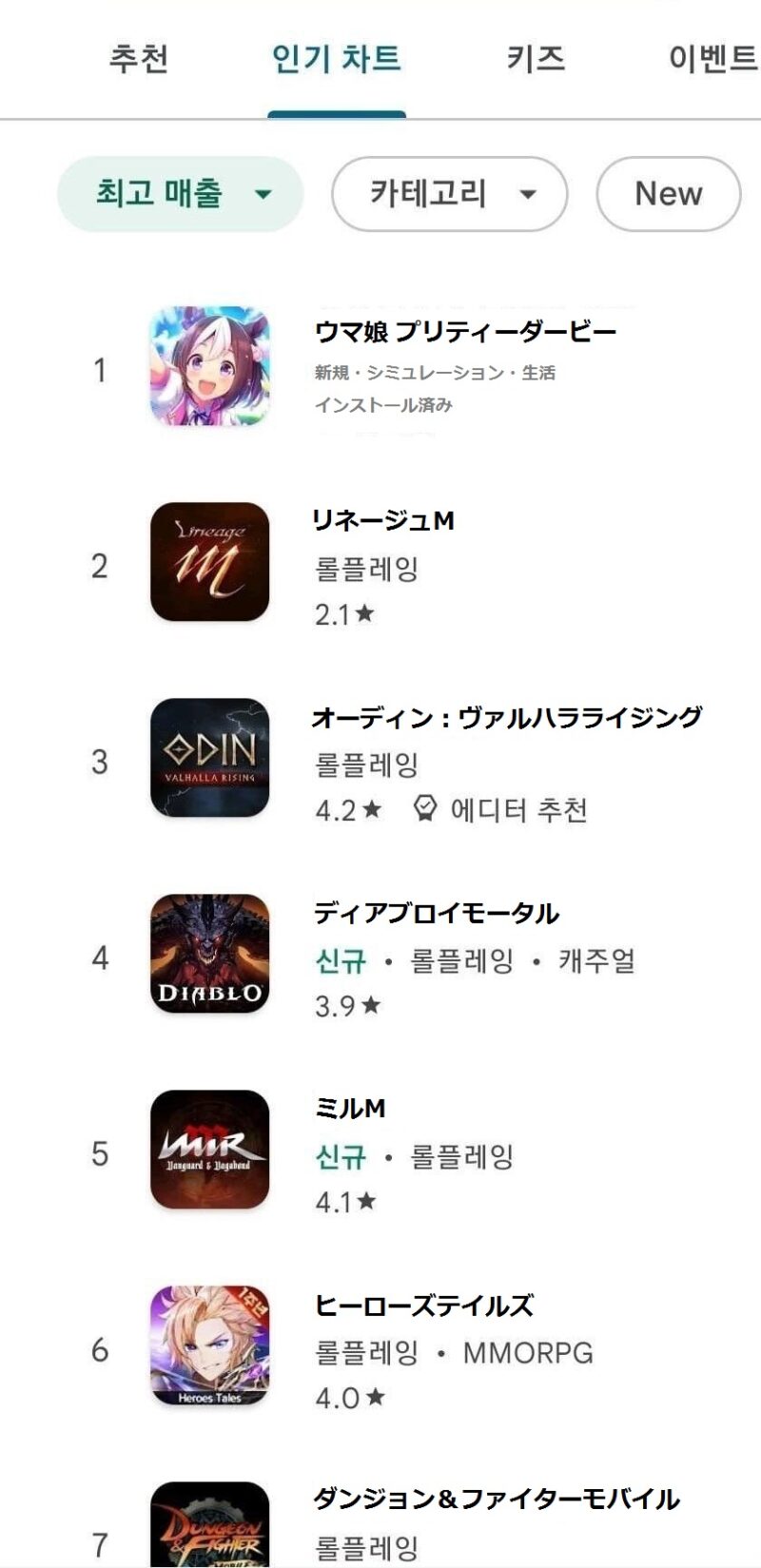Go to the 이벤트 tab

(x=712, y=59)
